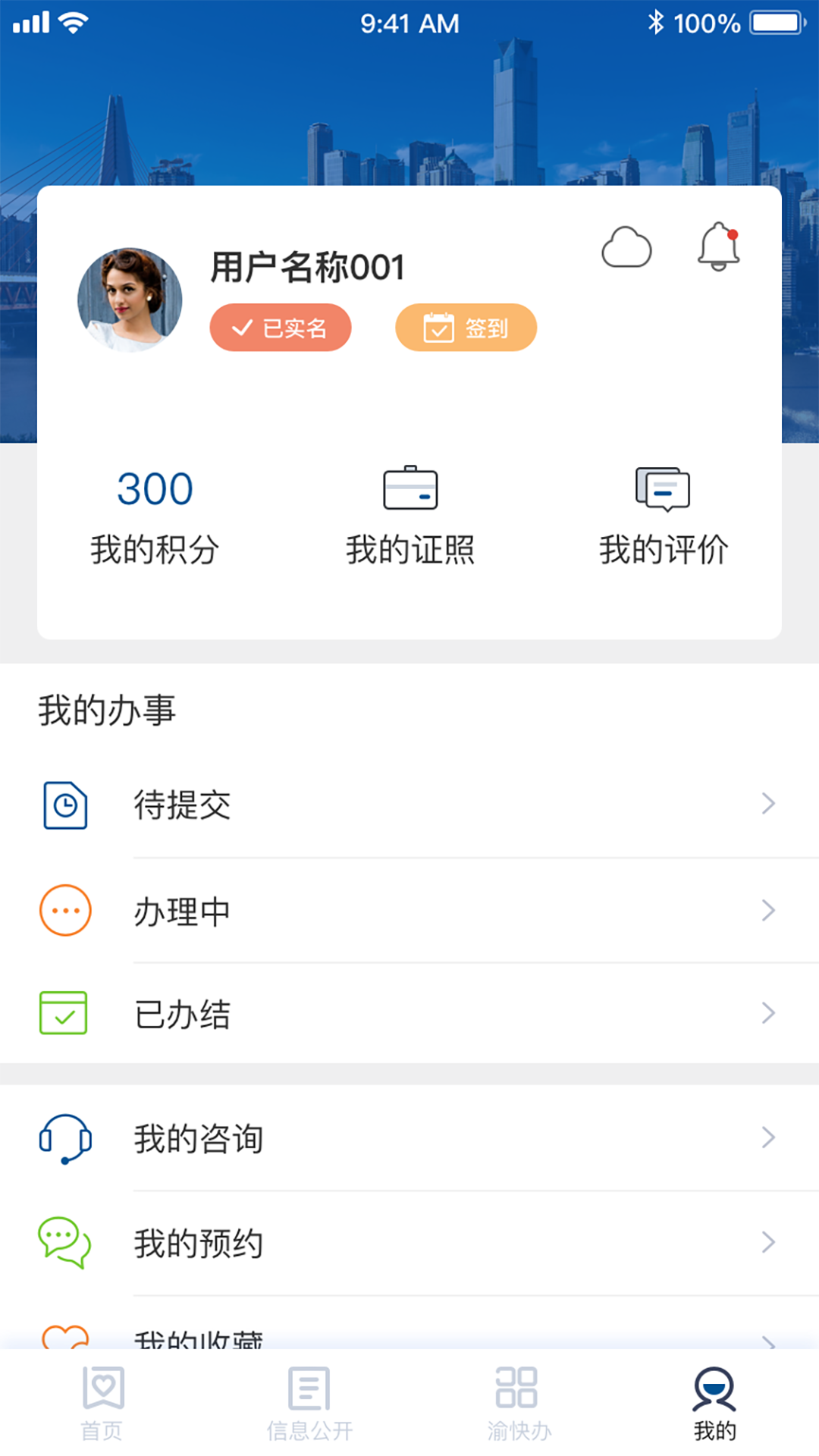Switch to the 信息公开 tab

[307, 1403]
